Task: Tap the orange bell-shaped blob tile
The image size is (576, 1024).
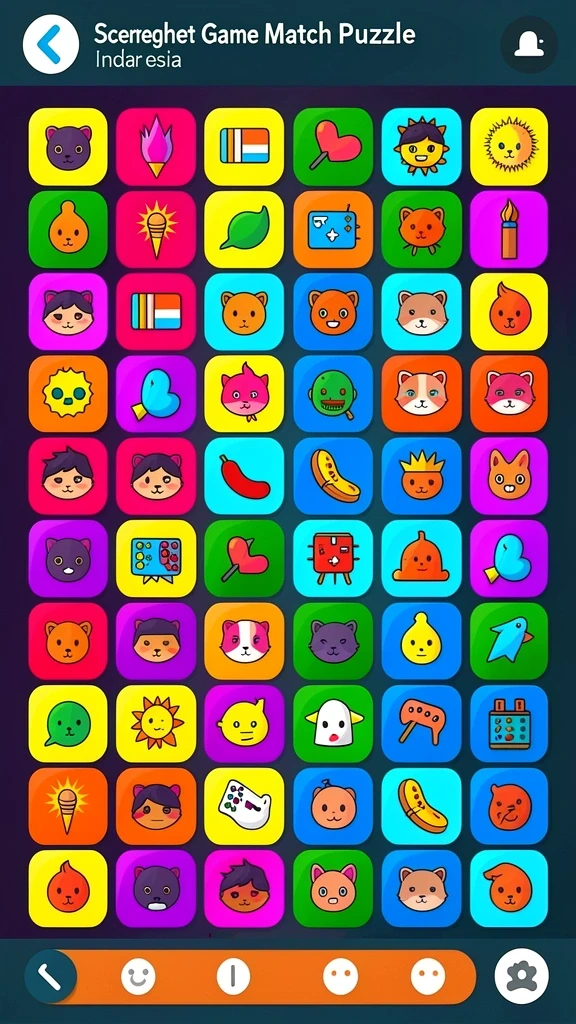Action: (421, 558)
